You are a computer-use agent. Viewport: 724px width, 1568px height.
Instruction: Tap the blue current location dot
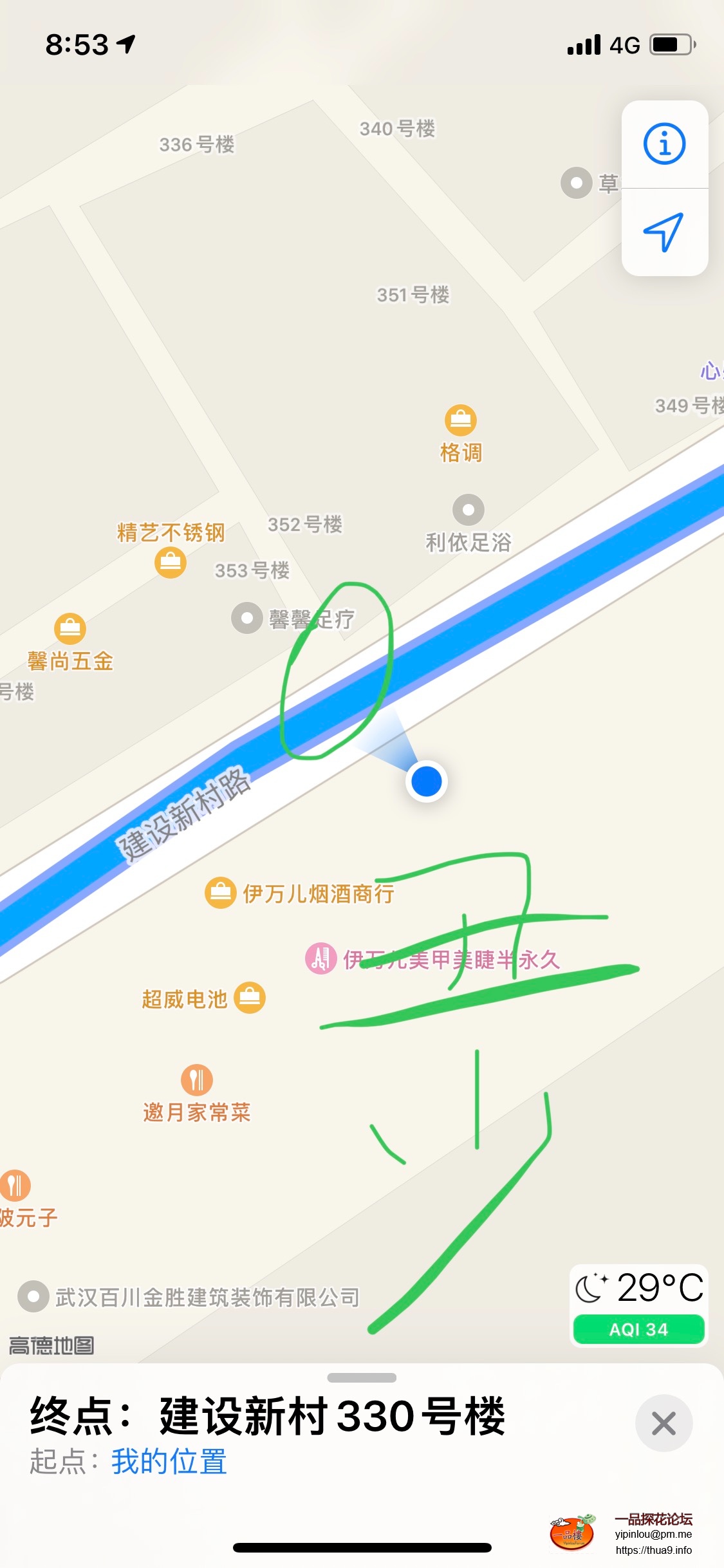point(427,781)
